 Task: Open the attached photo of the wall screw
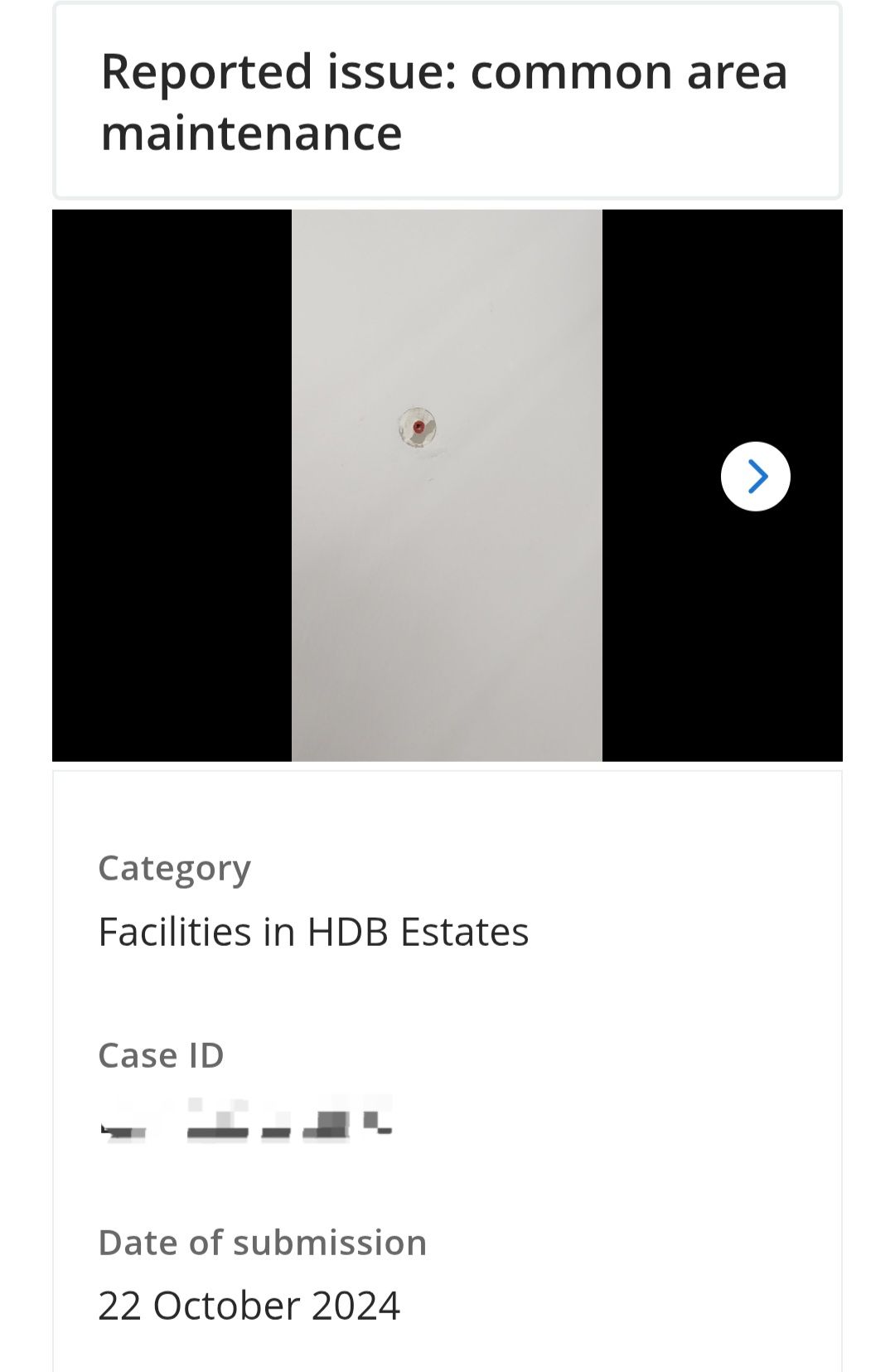pyautogui.click(x=446, y=485)
